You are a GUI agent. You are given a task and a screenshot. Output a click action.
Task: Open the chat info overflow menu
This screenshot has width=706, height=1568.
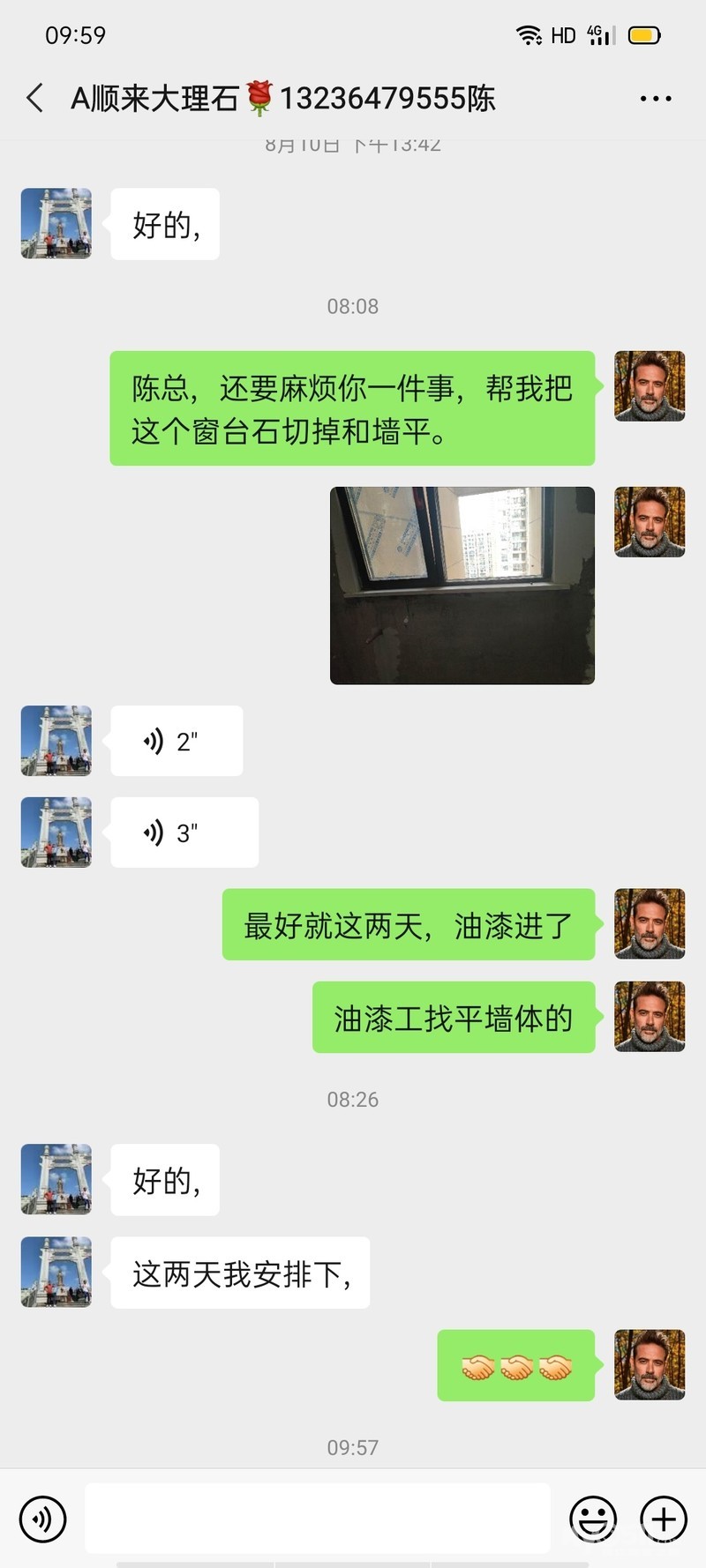(656, 99)
